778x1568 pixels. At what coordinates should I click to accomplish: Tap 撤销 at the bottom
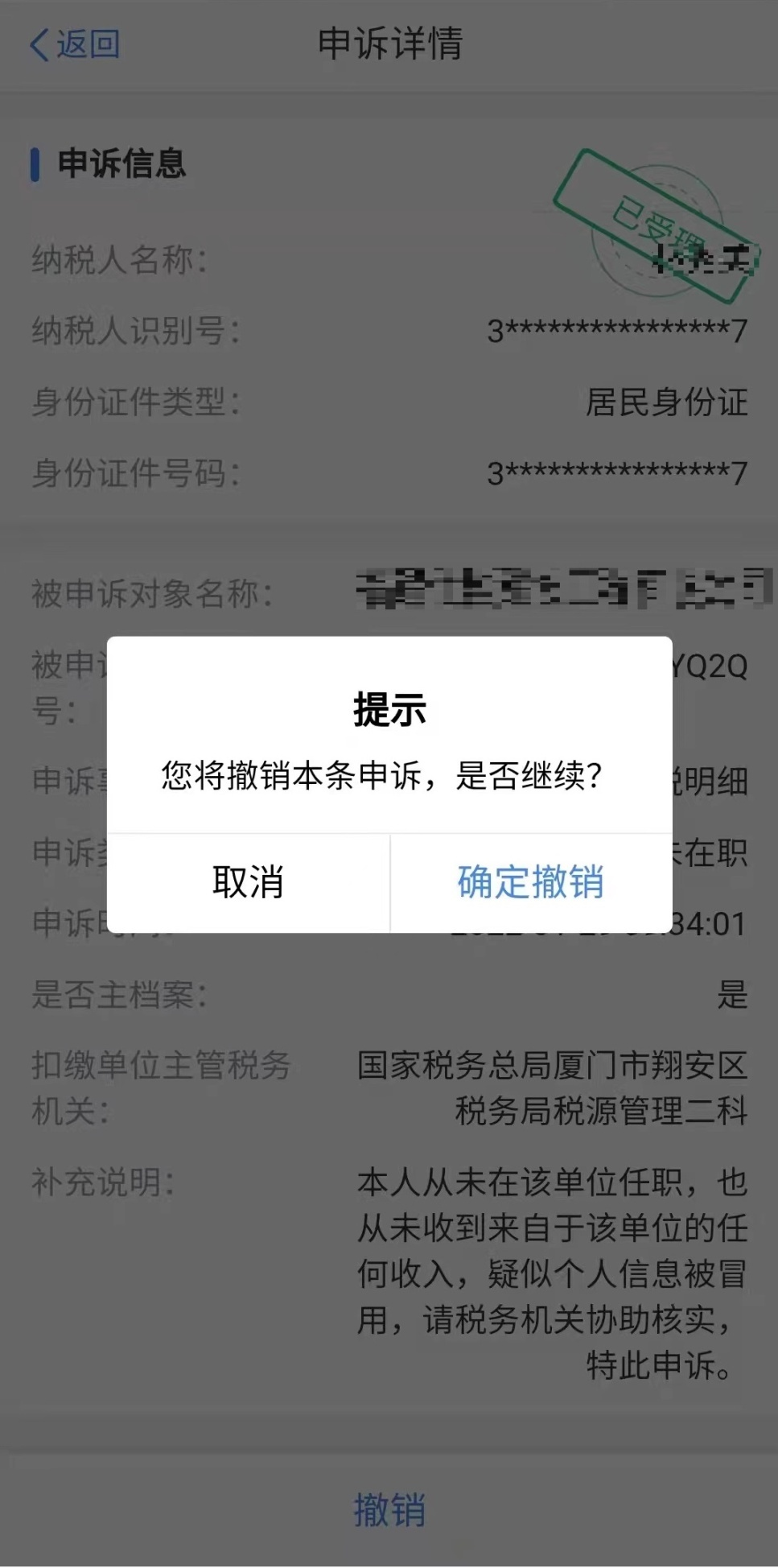pyautogui.click(x=389, y=1510)
